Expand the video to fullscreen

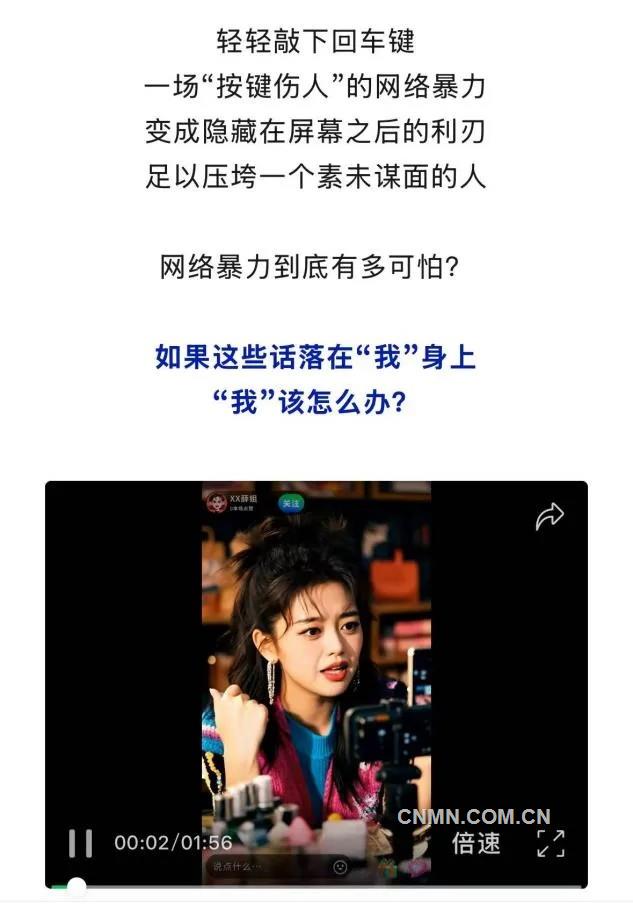pyautogui.click(x=551, y=843)
